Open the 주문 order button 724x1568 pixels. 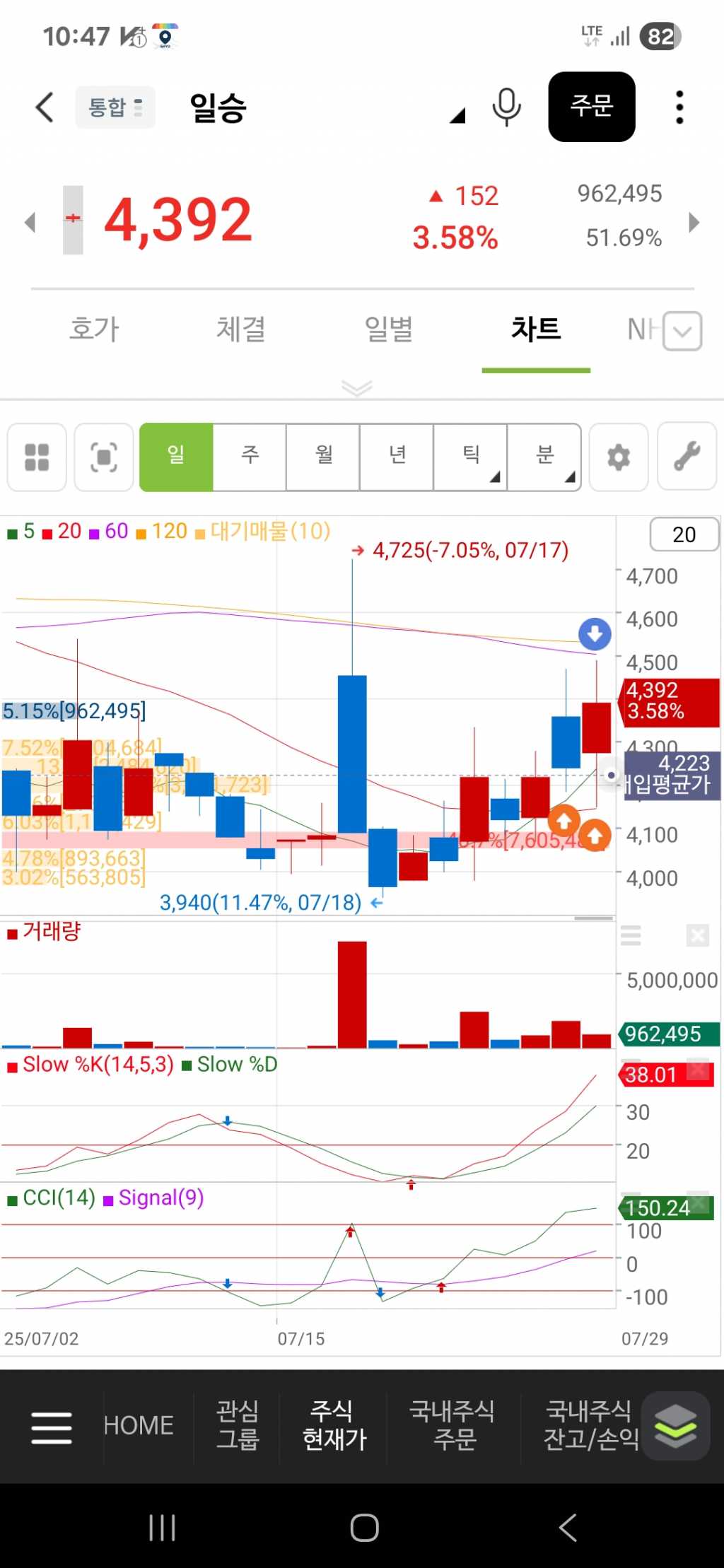(x=591, y=107)
